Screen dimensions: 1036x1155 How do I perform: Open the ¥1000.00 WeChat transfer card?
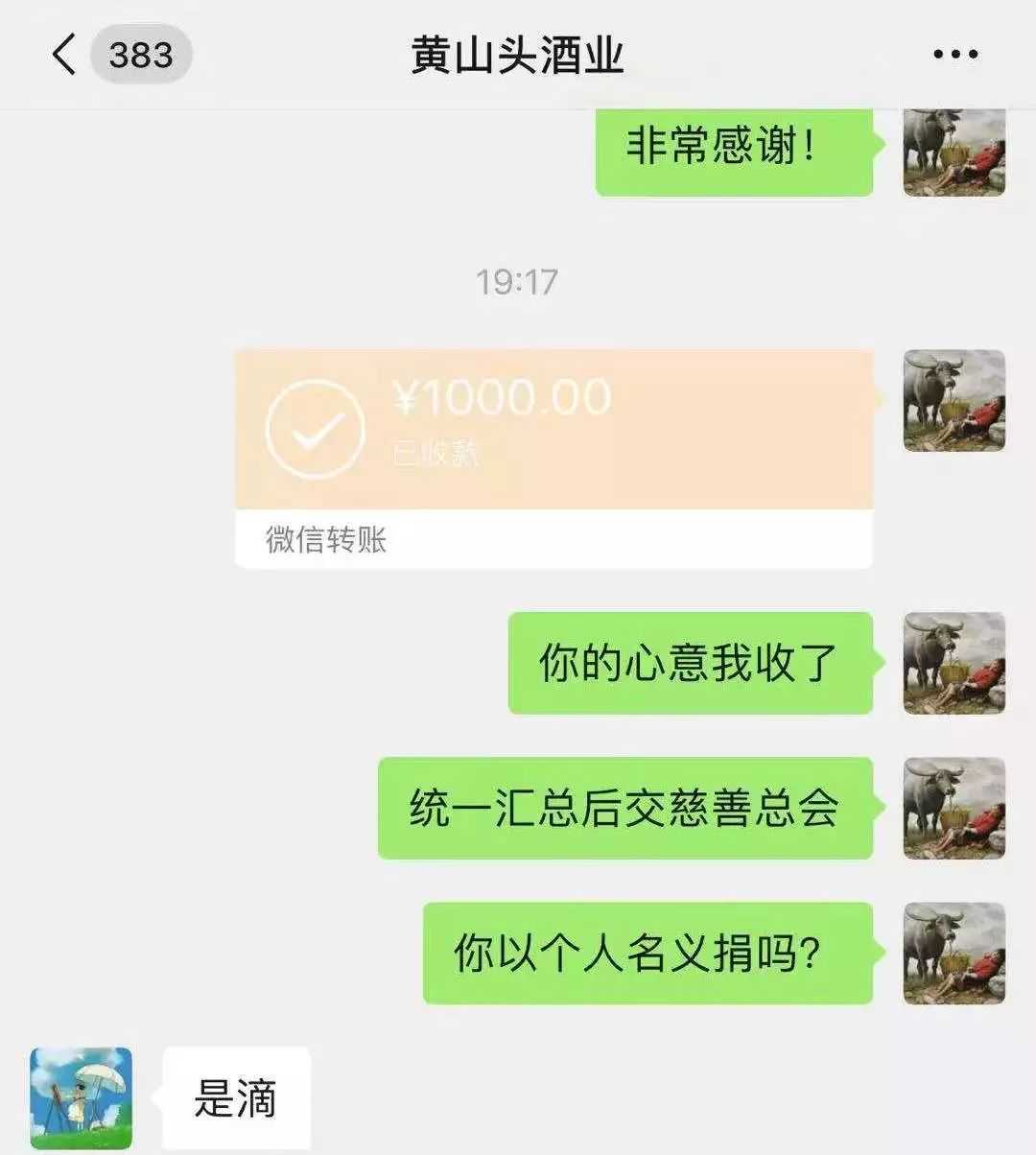(553, 459)
